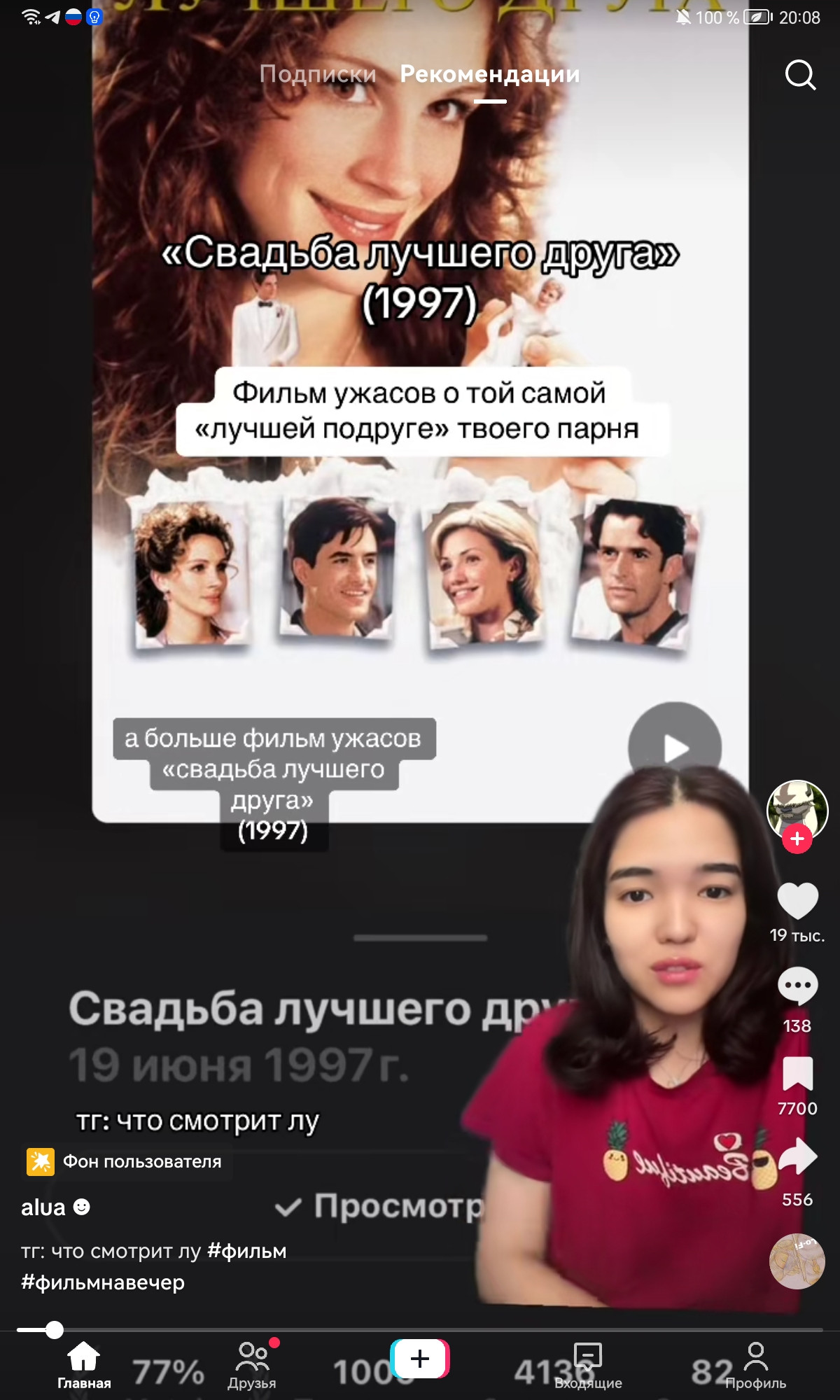Like this video with the heart
Image resolution: width=840 pixels, height=1400 pixels.
[798, 901]
